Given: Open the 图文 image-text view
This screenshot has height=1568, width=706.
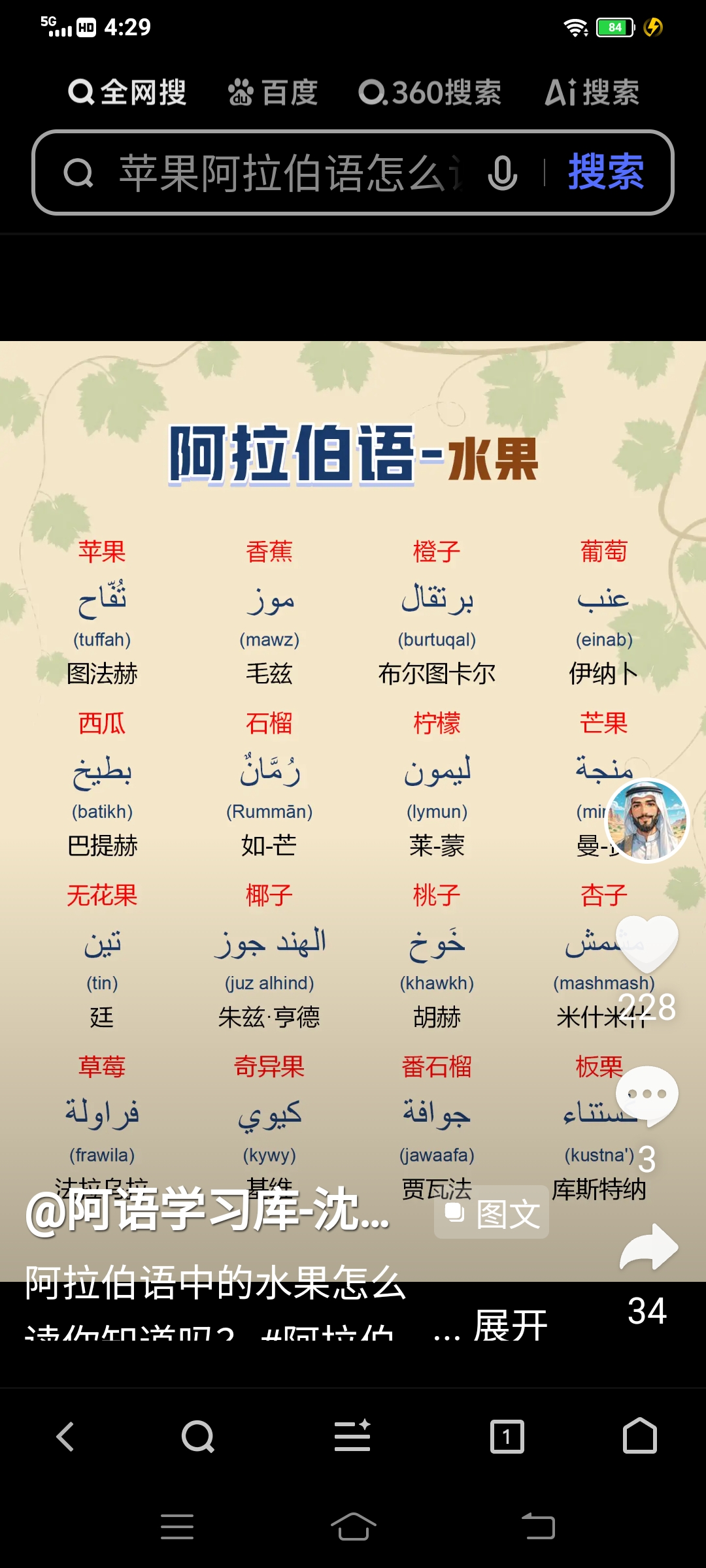Looking at the screenshot, I should (x=492, y=1213).
